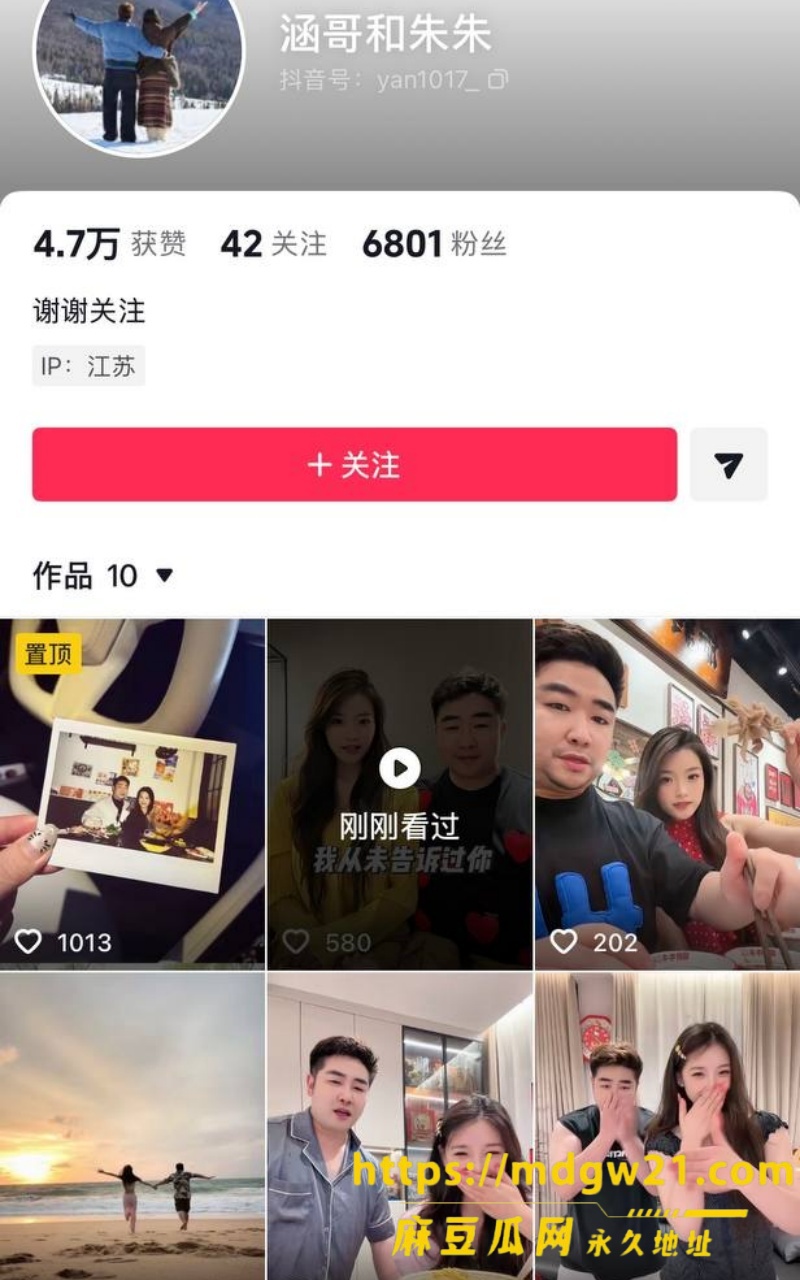The height and width of the screenshot is (1280, 800).
Task: Open the video of the man in pajamas
Action: pyautogui.click(x=400, y=1126)
